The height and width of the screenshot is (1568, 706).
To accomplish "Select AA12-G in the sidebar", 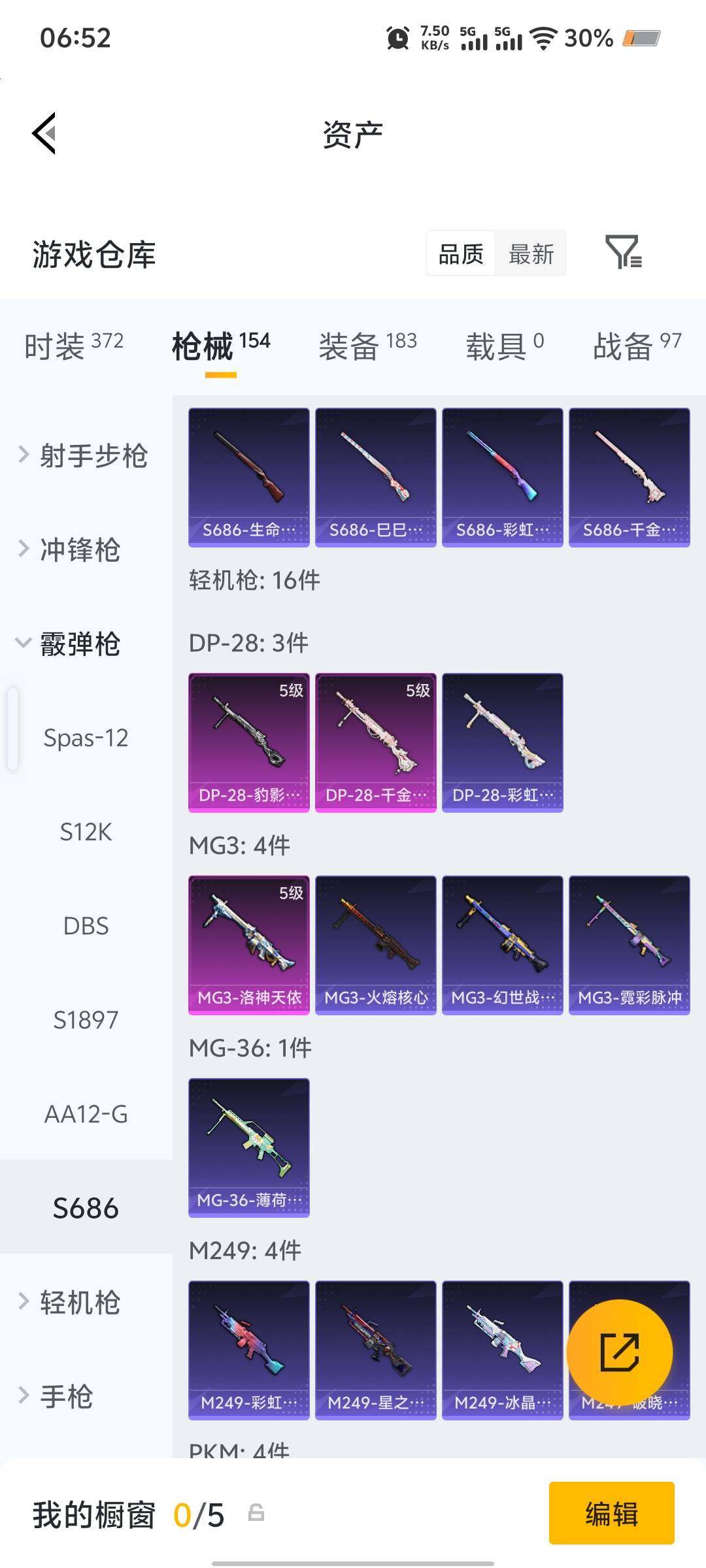I will click(86, 1114).
